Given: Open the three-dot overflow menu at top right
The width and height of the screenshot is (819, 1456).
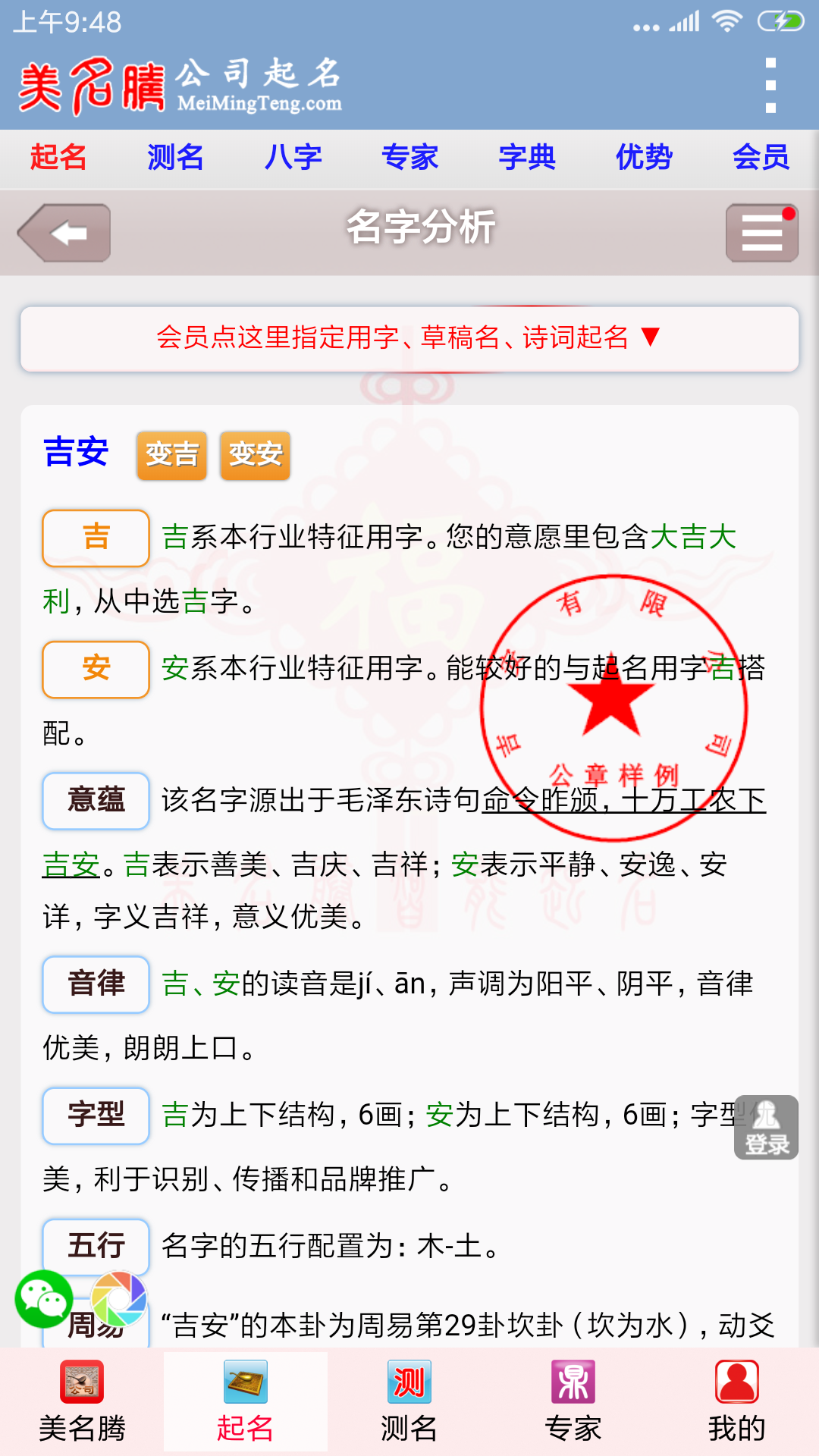Looking at the screenshot, I should 772,86.
